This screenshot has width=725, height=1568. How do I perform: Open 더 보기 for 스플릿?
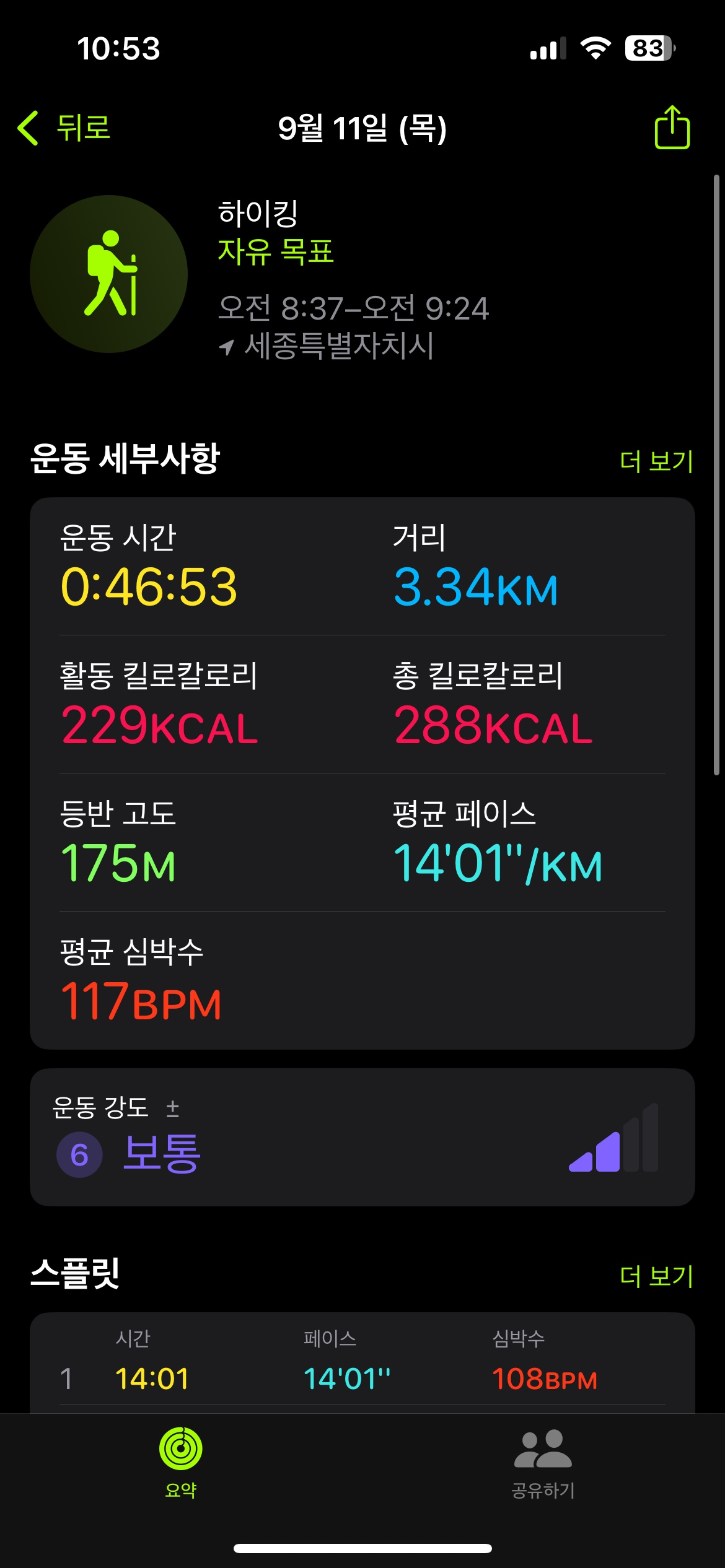pos(656,1276)
